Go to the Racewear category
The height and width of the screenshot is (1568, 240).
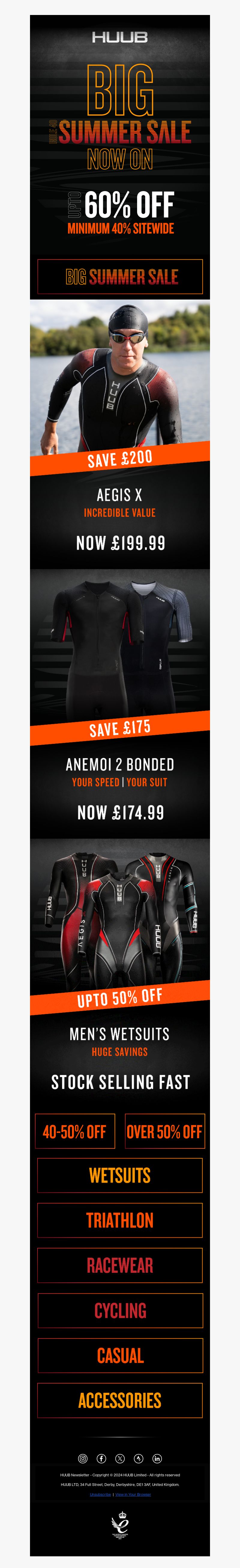point(120,1265)
